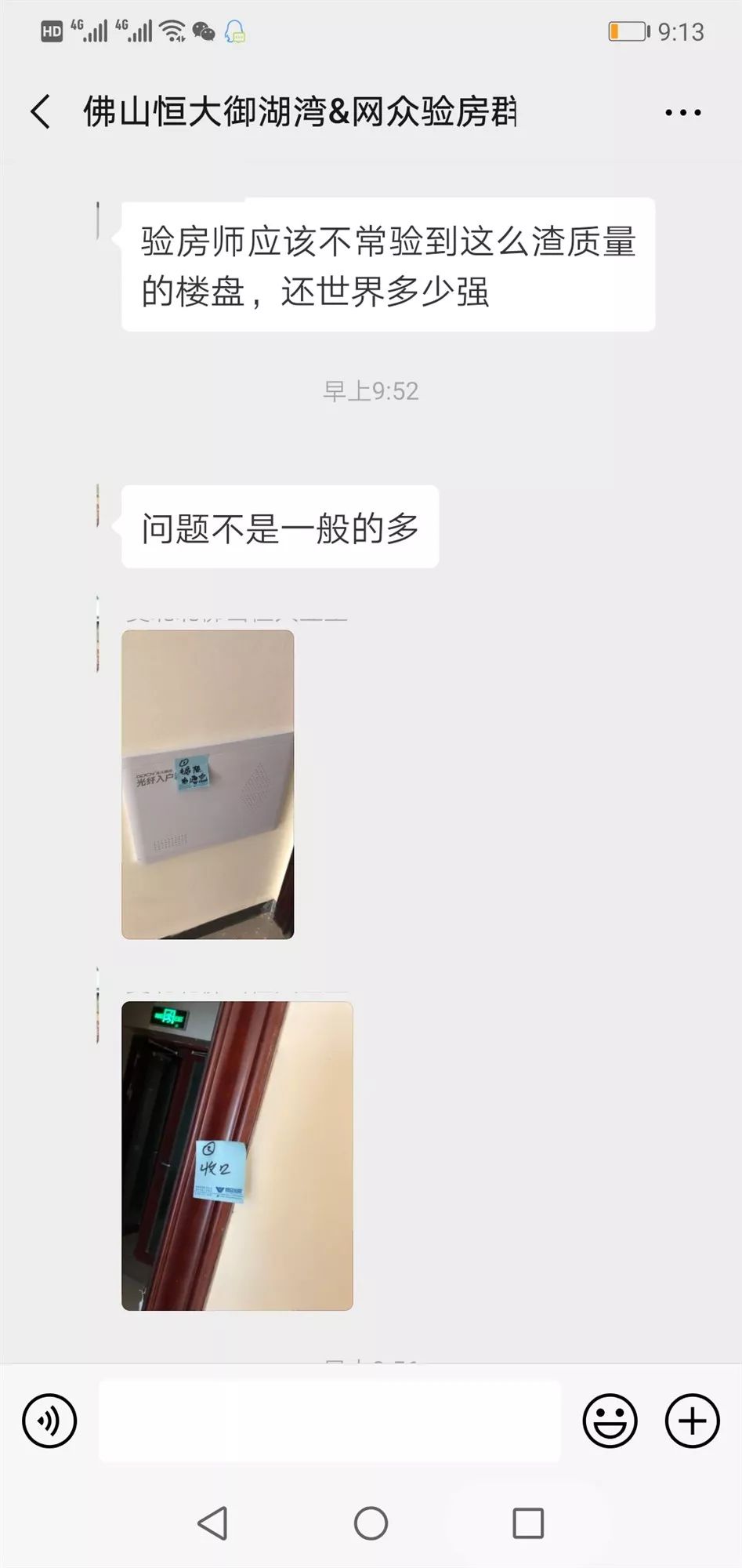
Task: Open the plus attachment menu
Action: click(x=692, y=1421)
